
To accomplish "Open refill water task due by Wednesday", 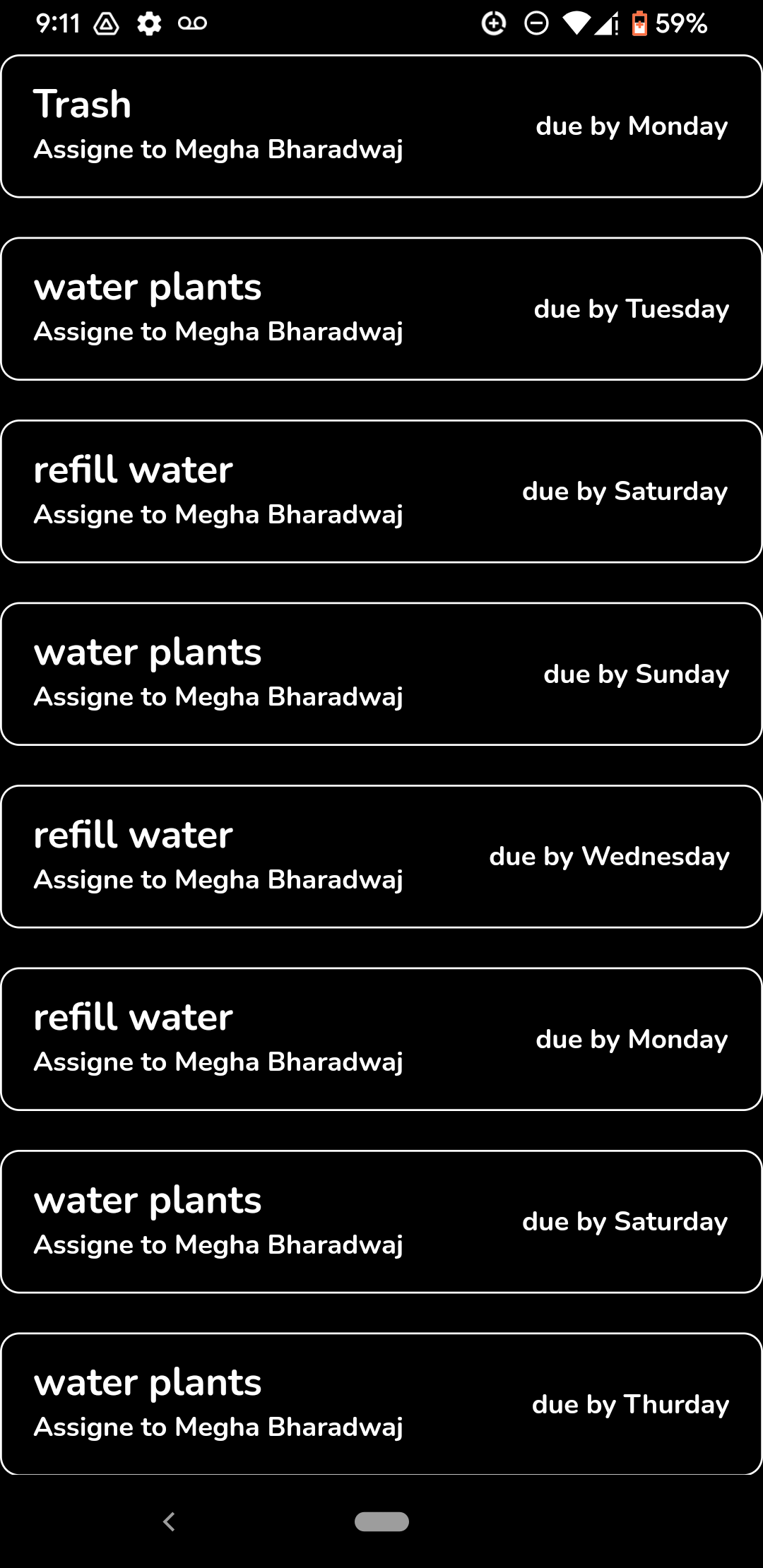I will (x=381, y=856).
